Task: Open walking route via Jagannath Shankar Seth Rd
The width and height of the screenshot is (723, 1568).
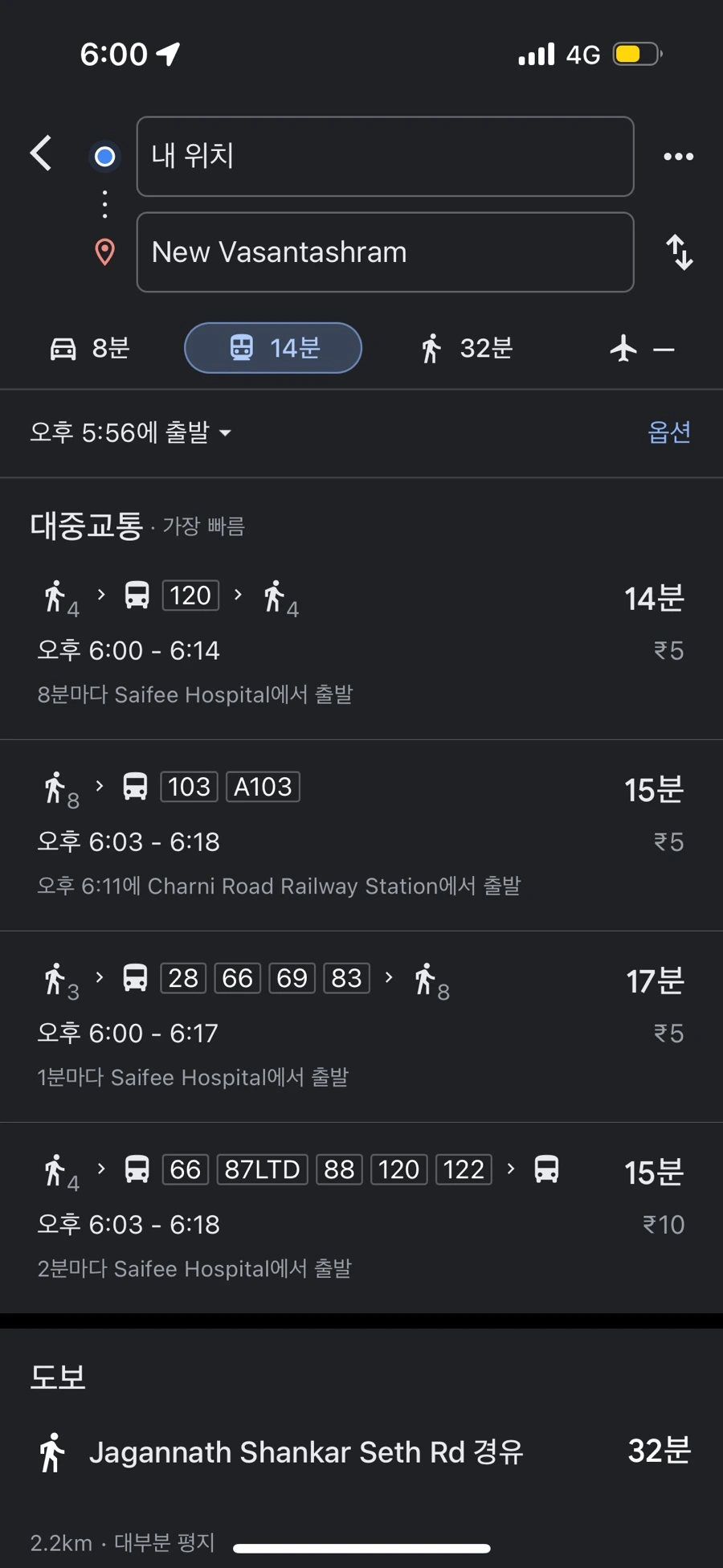Action: 361,1453
